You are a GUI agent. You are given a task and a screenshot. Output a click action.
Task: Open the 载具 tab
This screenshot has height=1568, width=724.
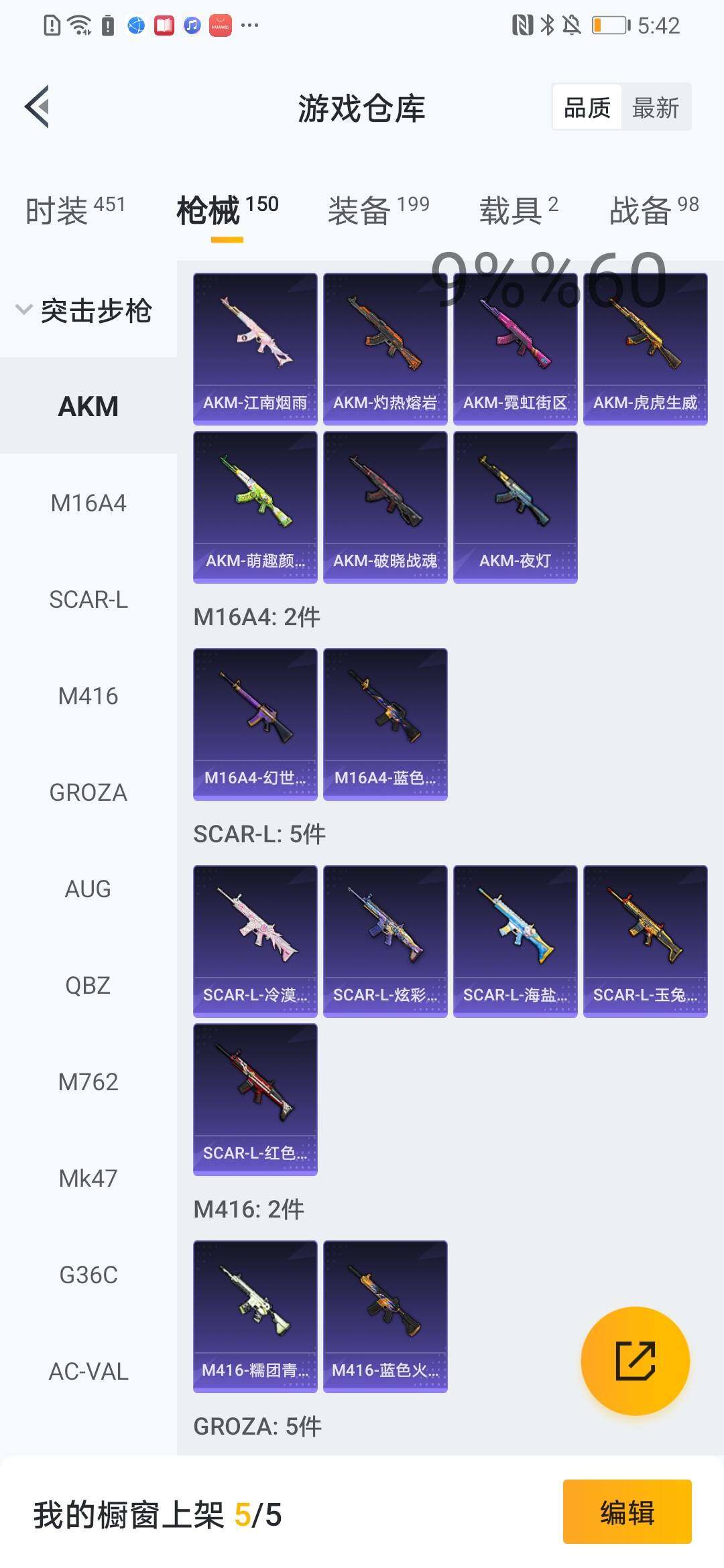(x=518, y=210)
